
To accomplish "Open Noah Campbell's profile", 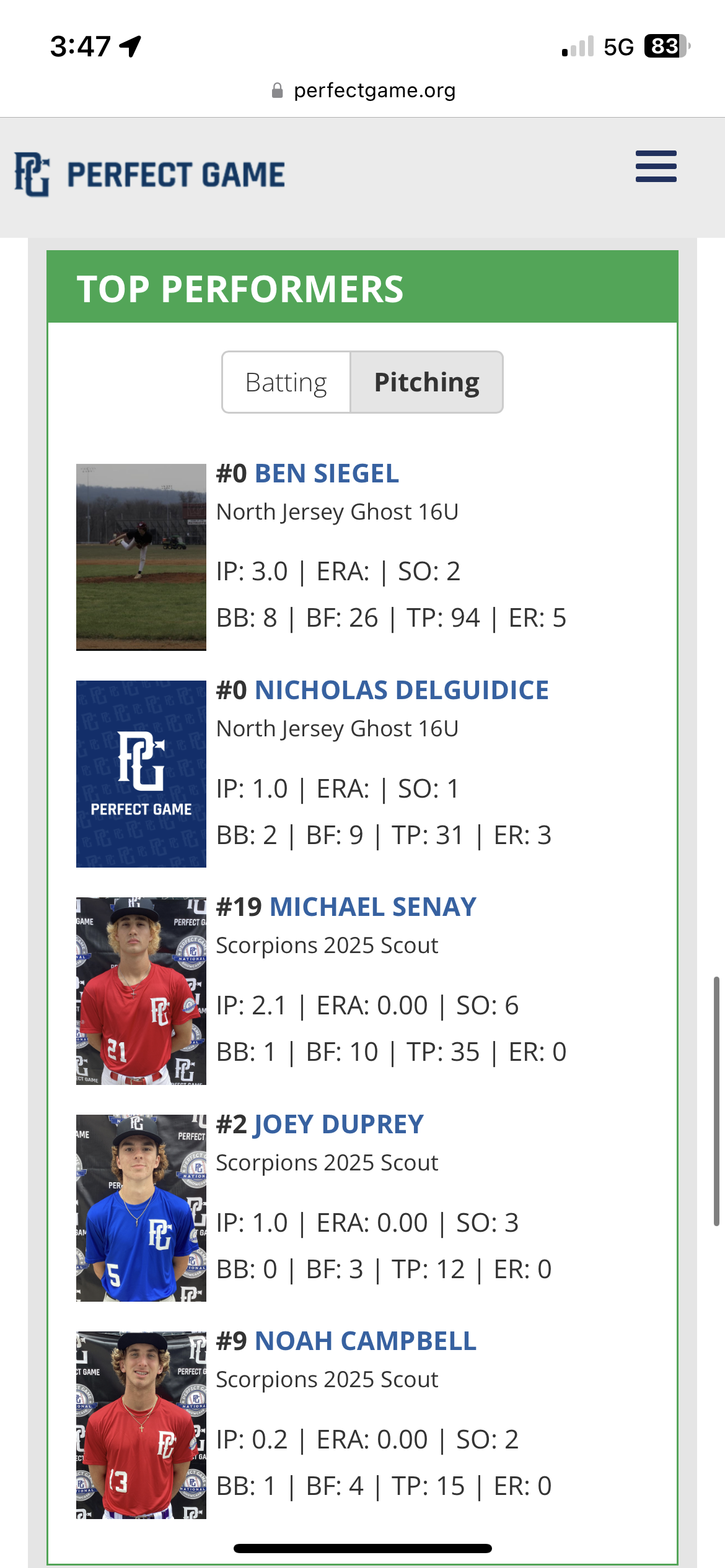I will [x=366, y=1341].
